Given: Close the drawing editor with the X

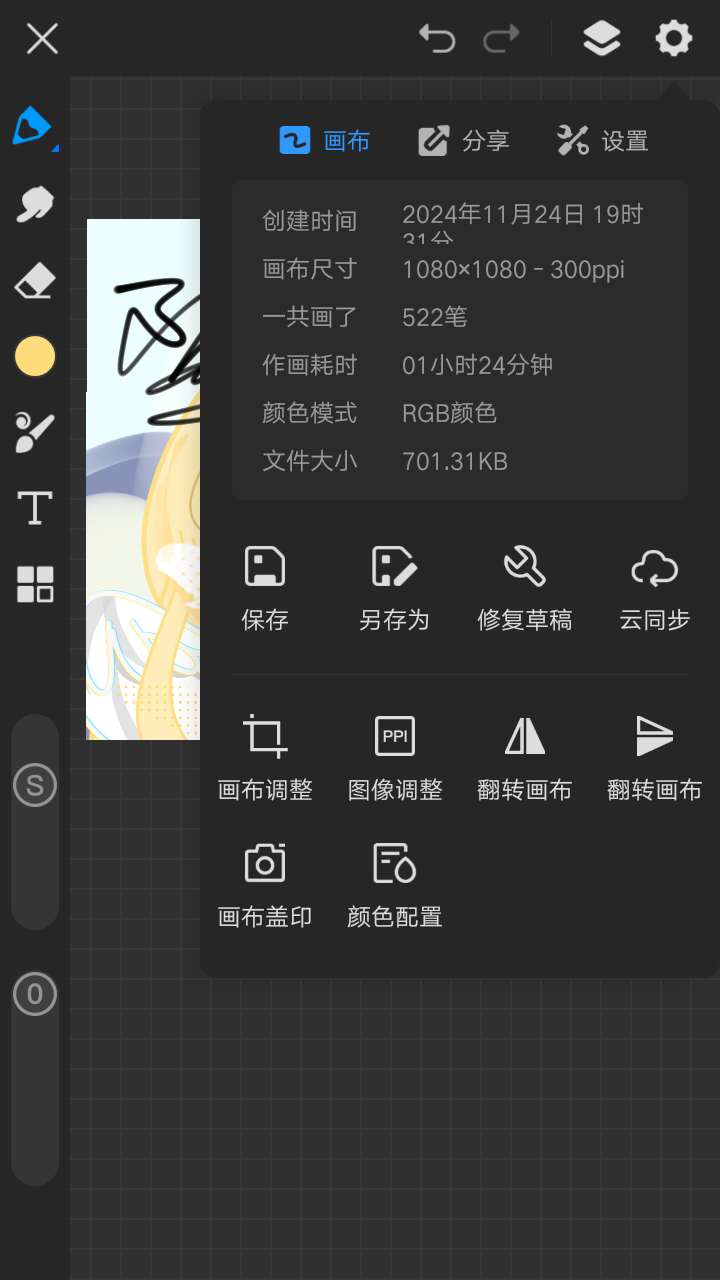Looking at the screenshot, I should [42, 39].
